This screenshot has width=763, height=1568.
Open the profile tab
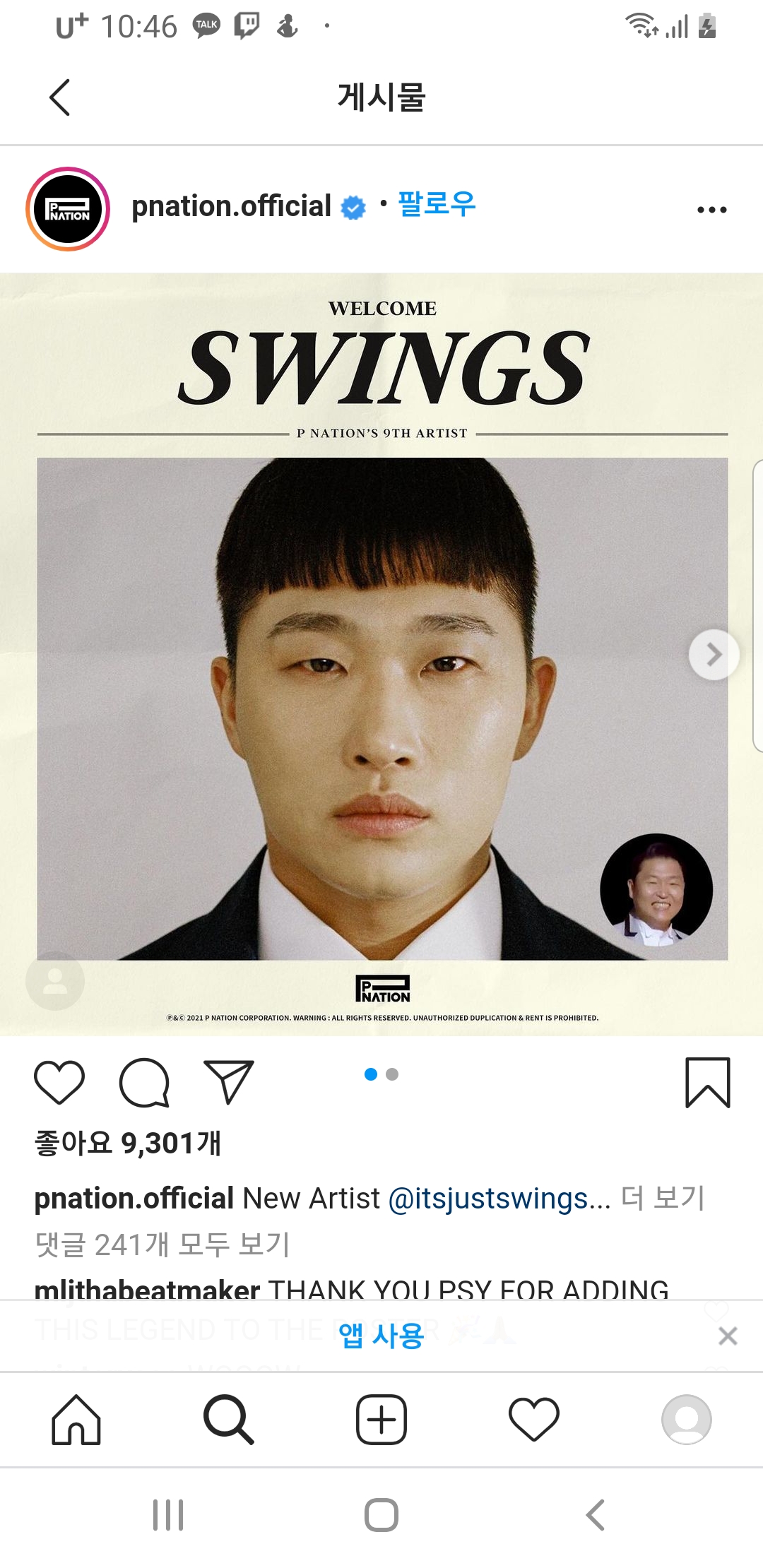687,1420
